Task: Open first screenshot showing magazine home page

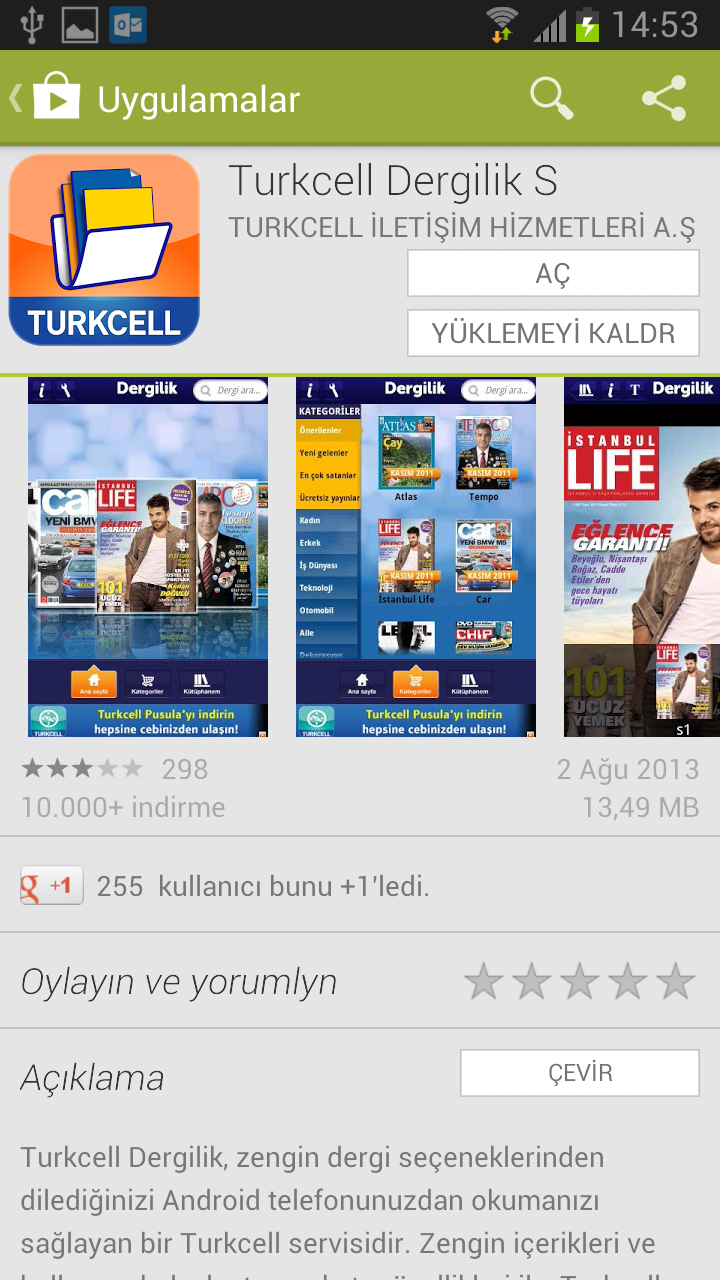Action: click(x=148, y=556)
